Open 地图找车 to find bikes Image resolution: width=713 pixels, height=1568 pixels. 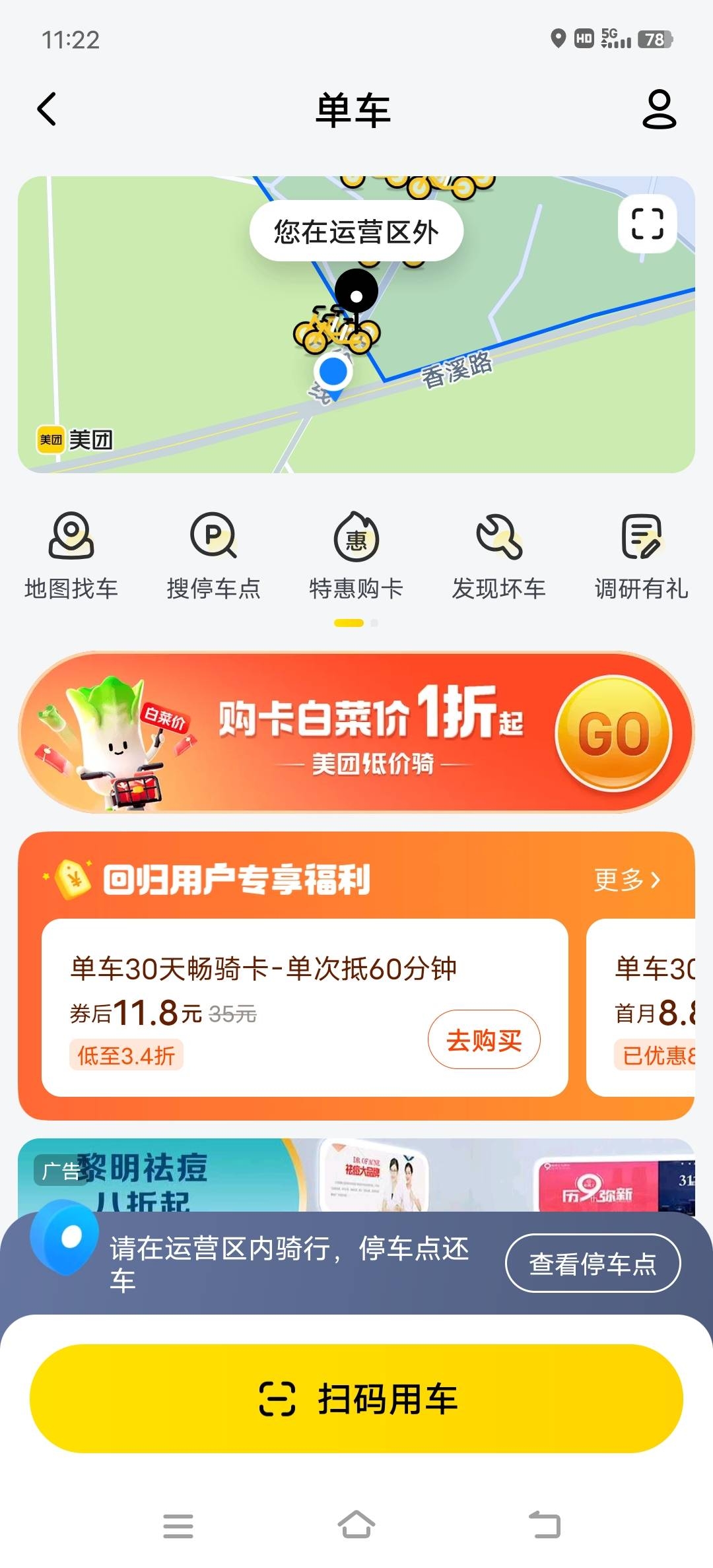[71, 555]
